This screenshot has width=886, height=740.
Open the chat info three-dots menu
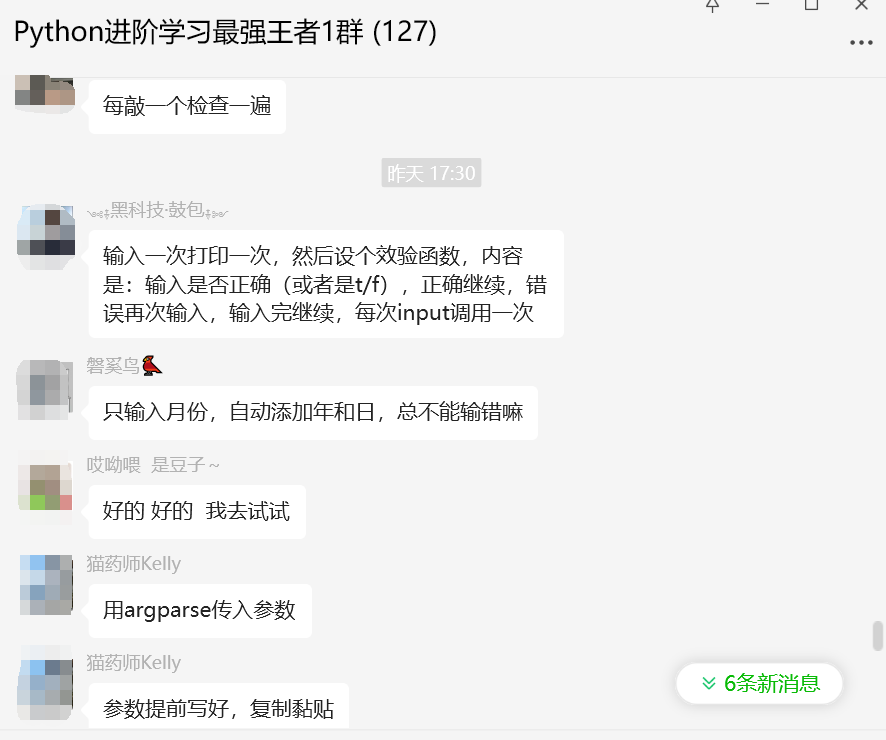pos(860,43)
